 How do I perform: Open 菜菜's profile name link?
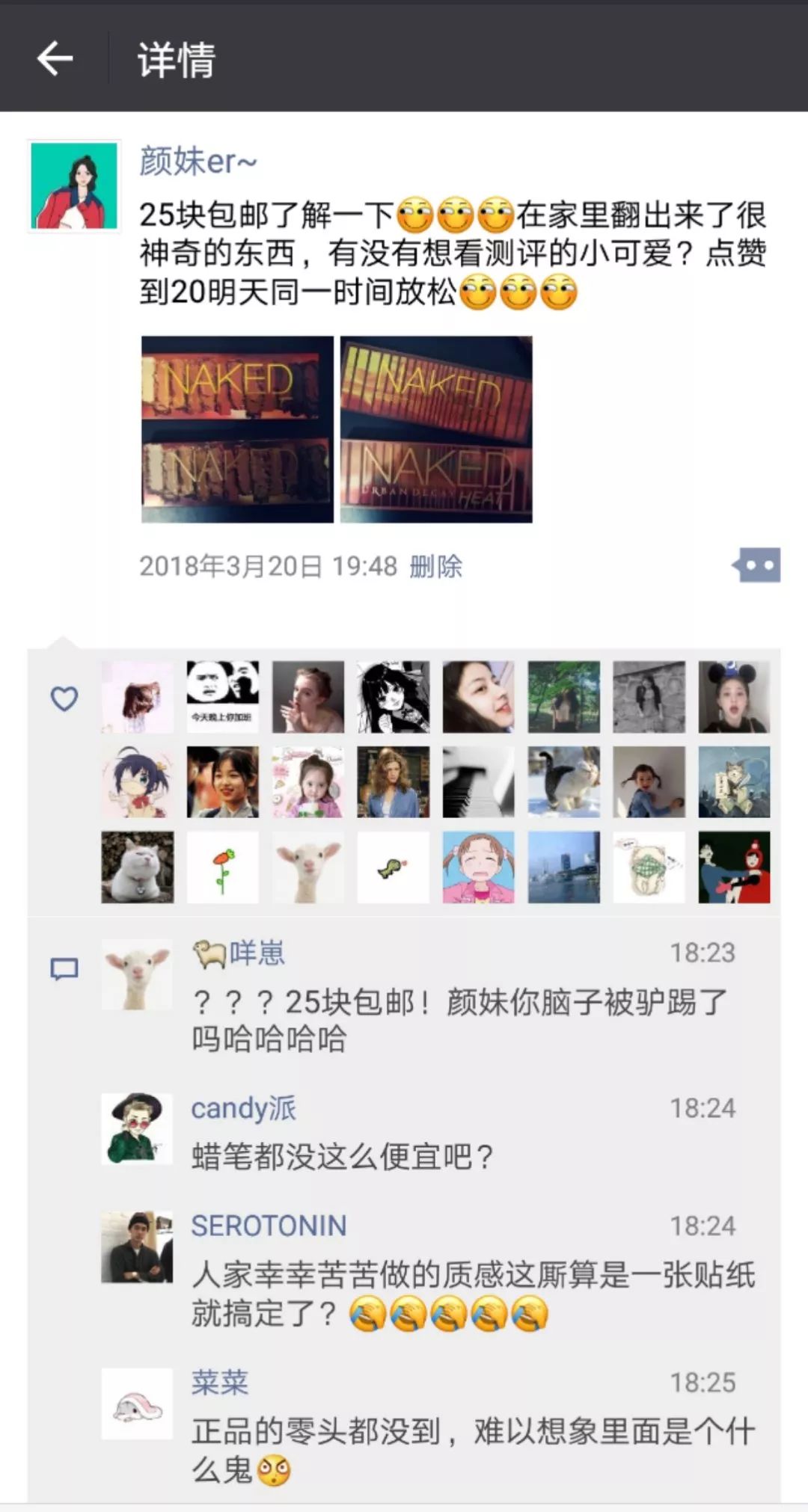tap(219, 1382)
